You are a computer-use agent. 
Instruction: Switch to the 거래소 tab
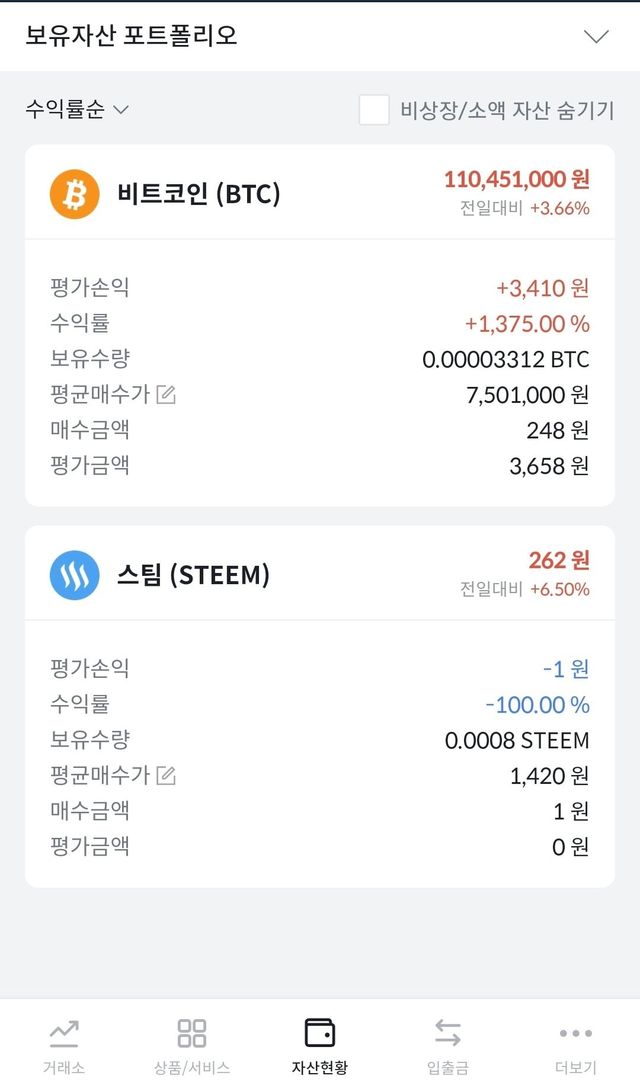pyautogui.click(x=64, y=1047)
